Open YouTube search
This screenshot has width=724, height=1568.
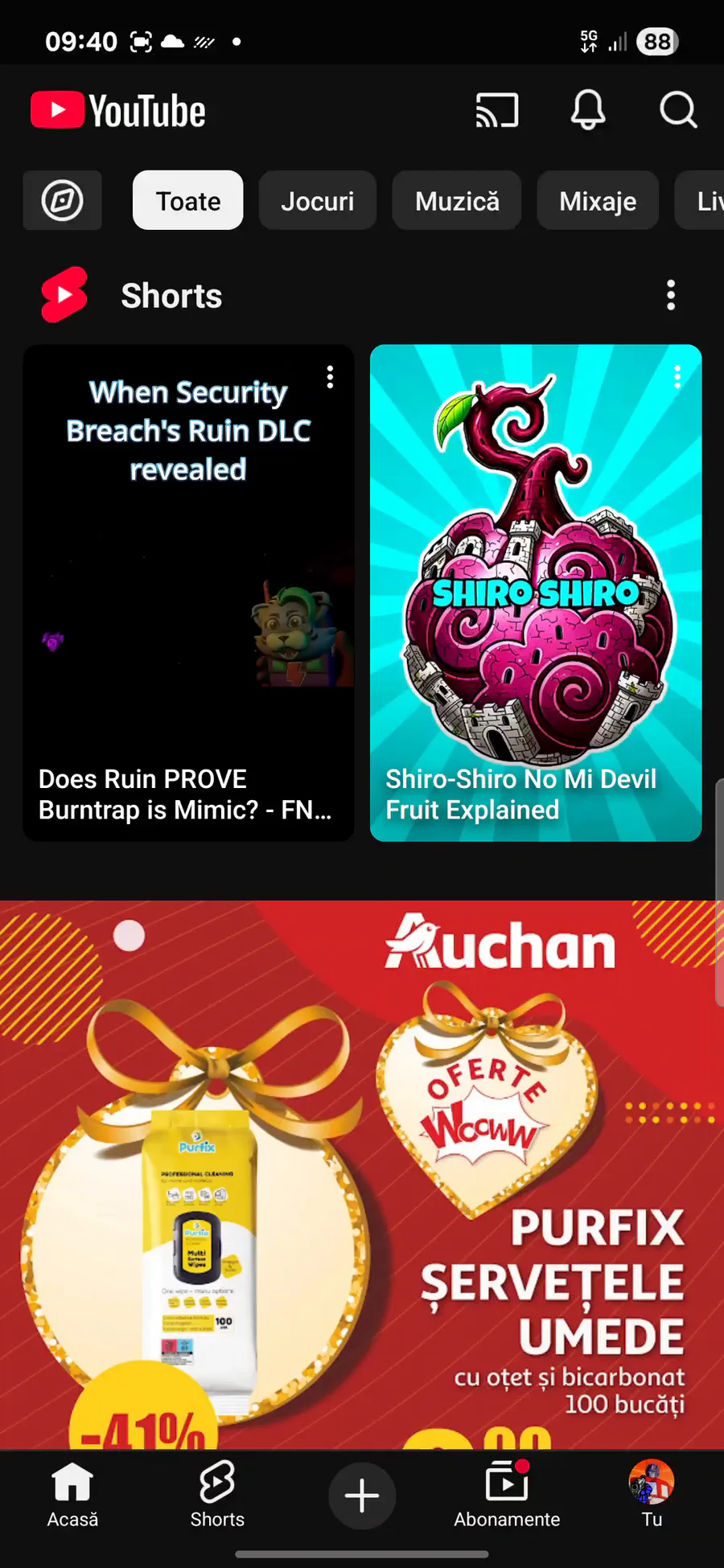(x=678, y=110)
